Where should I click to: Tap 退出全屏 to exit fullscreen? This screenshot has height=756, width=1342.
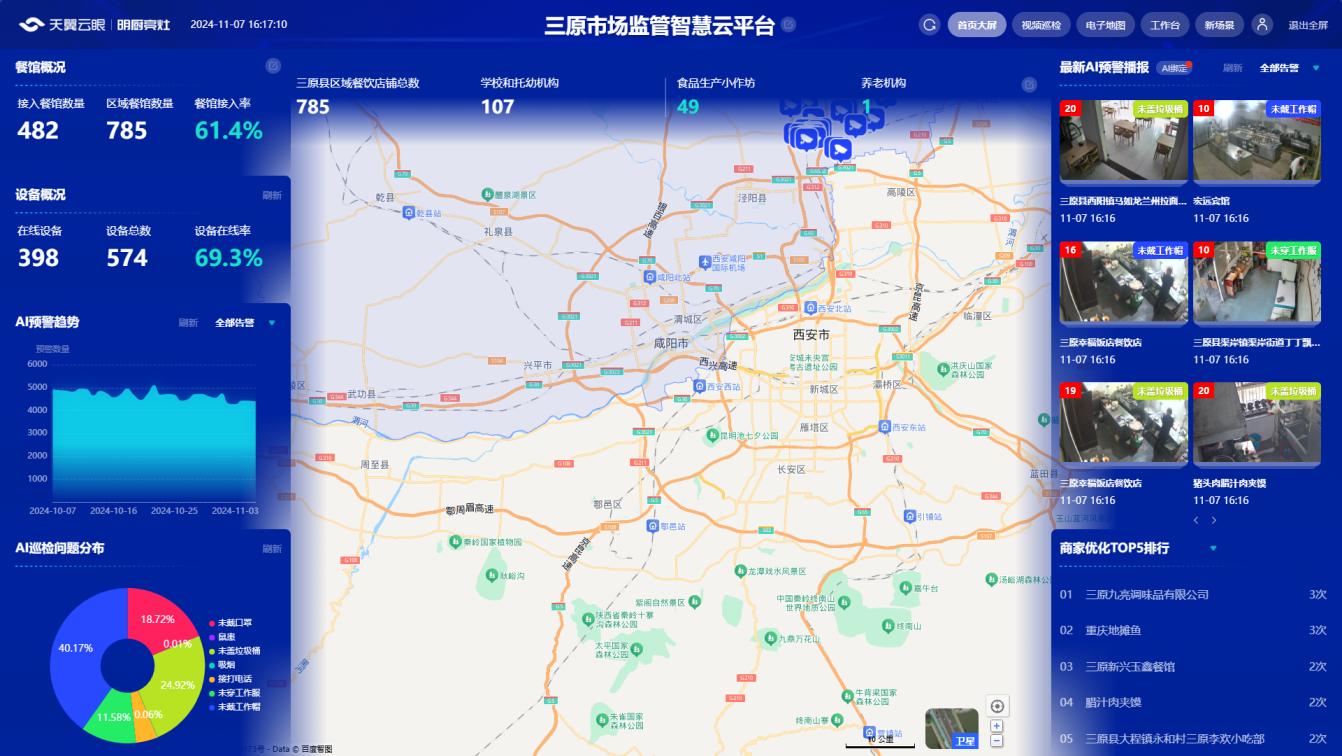[1307, 25]
